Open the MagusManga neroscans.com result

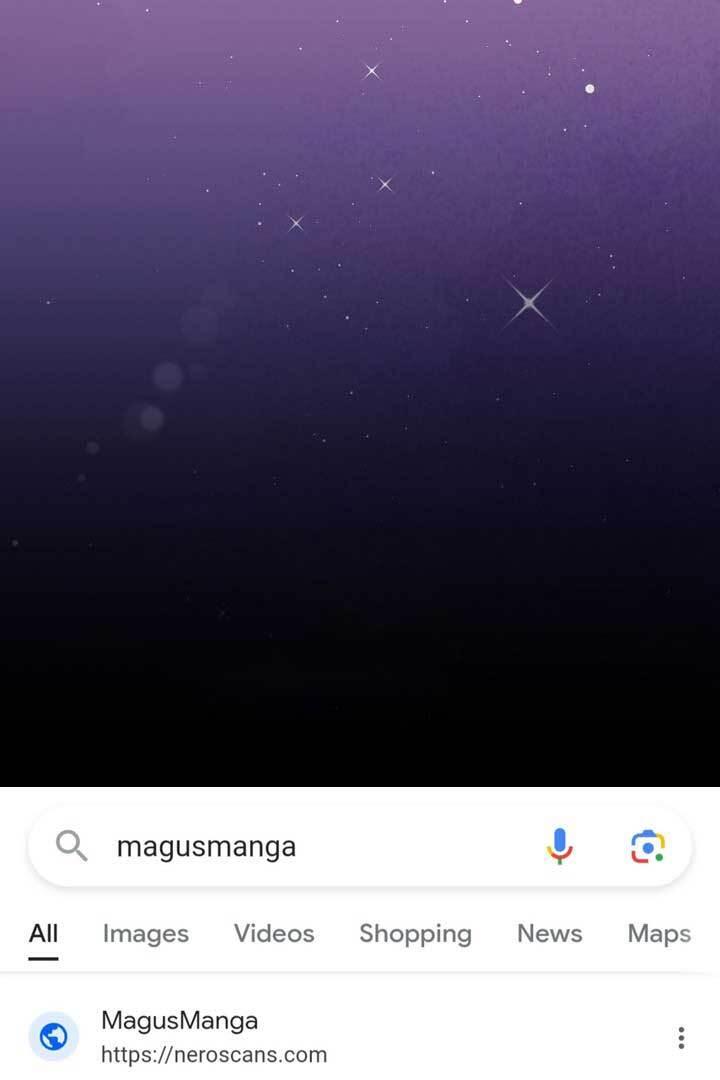tap(180, 1022)
